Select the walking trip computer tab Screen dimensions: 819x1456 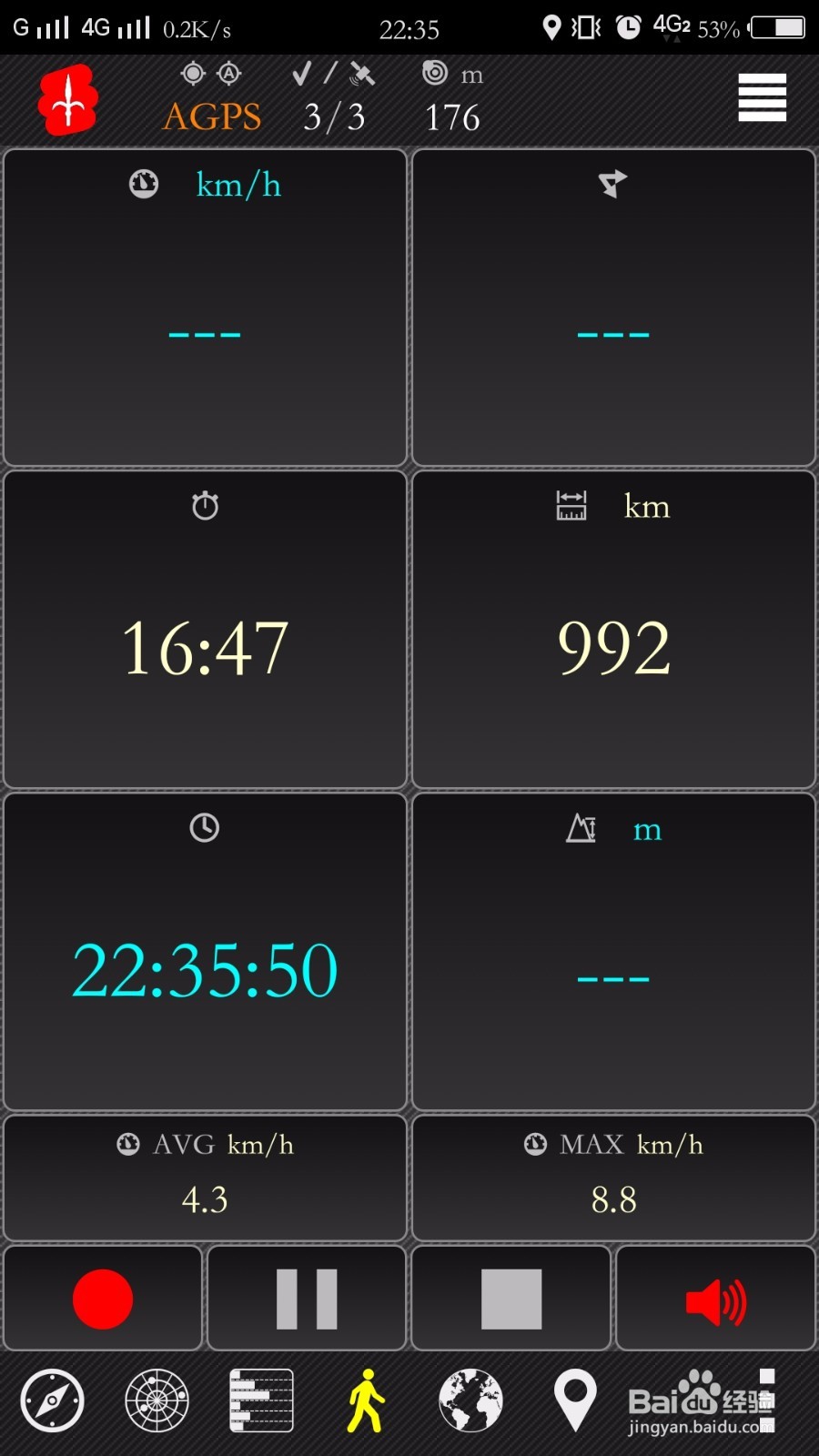coord(366,1400)
